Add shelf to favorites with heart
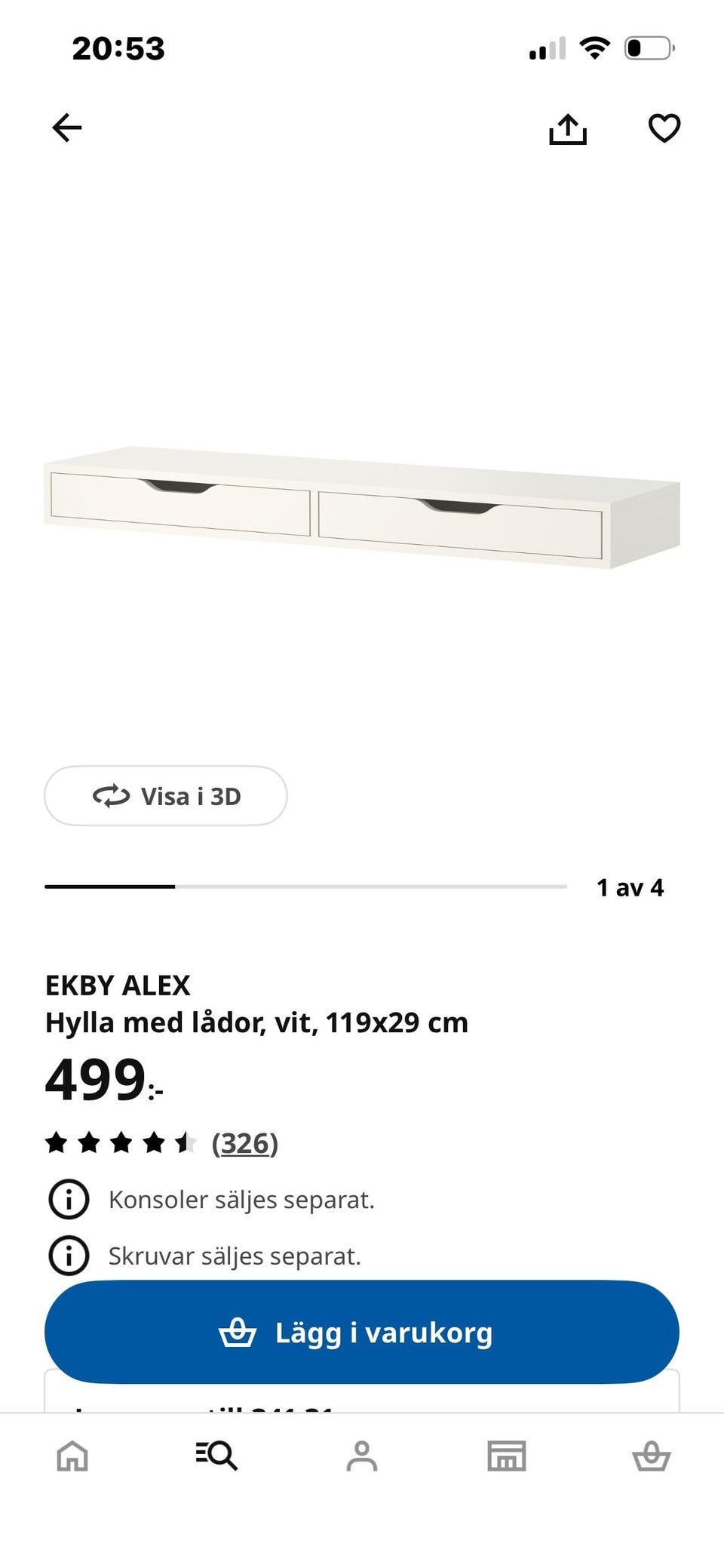Image resolution: width=724 pixels, height=1568 pixels. click(x=664, y=128)
